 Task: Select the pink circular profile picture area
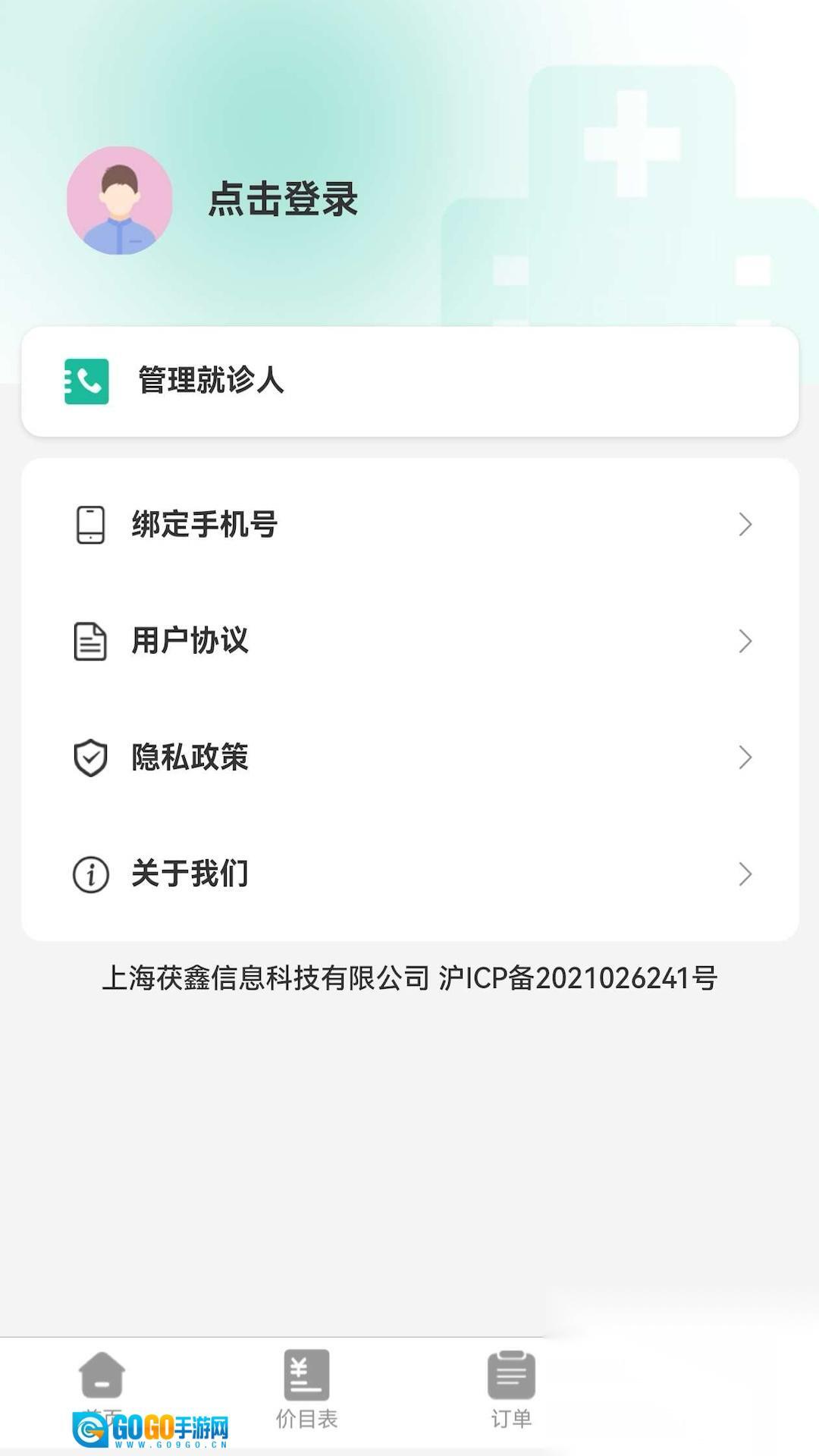119,199
